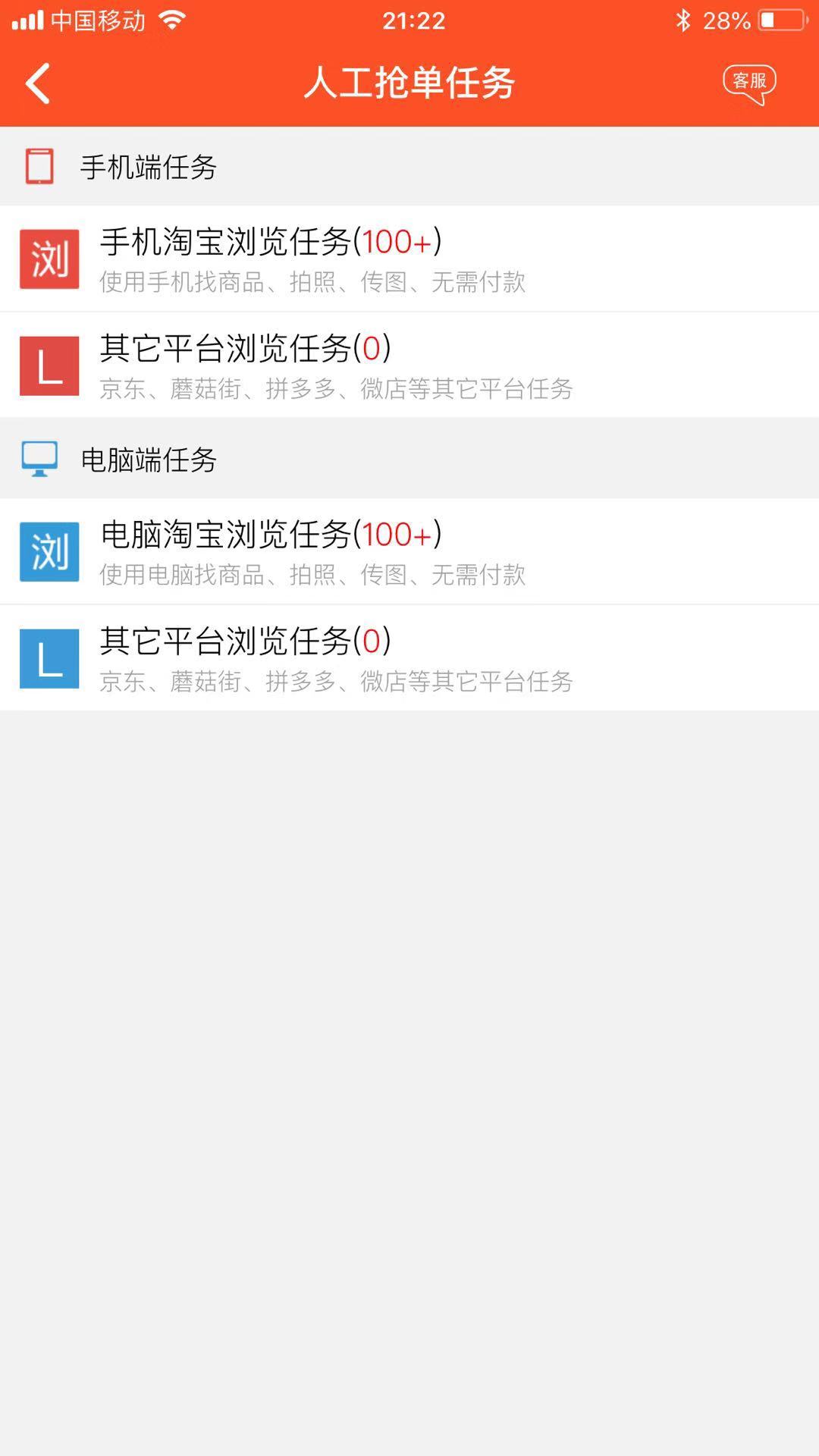Tap the red L icon for other platform tasks
The height and width of the screenshot is (1456, 819).
[49, 366]
